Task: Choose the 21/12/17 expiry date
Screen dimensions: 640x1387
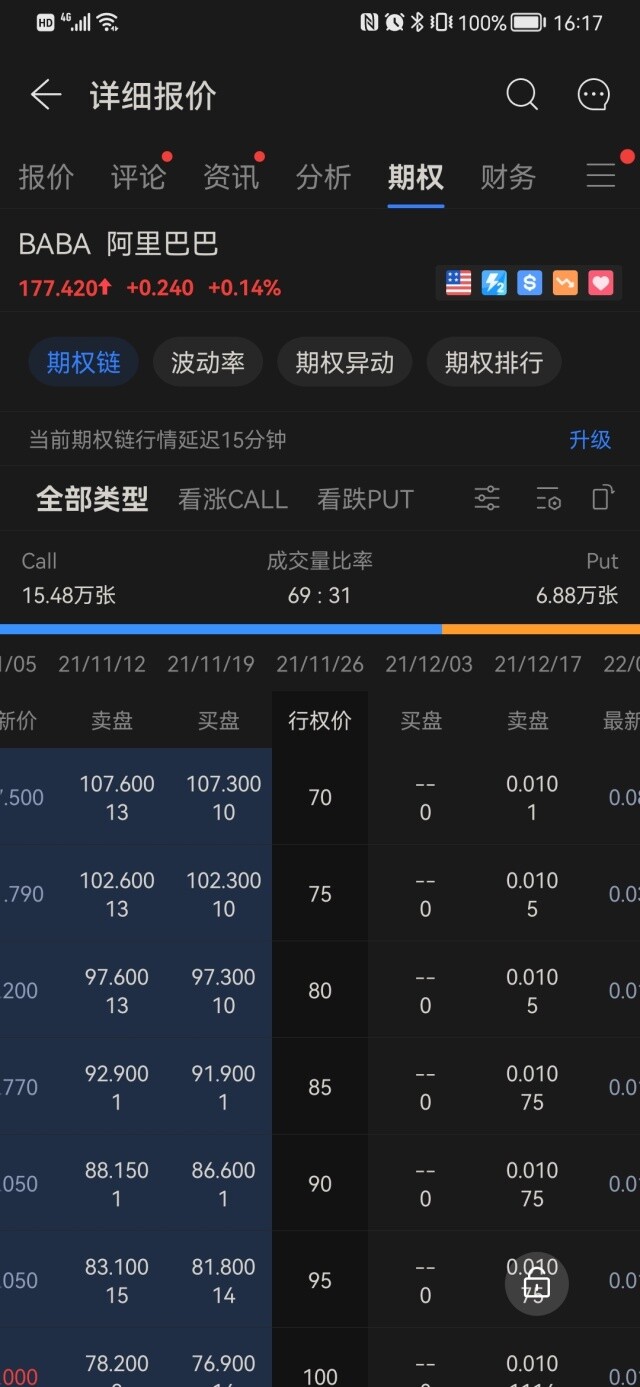Action: pos(538,664)
